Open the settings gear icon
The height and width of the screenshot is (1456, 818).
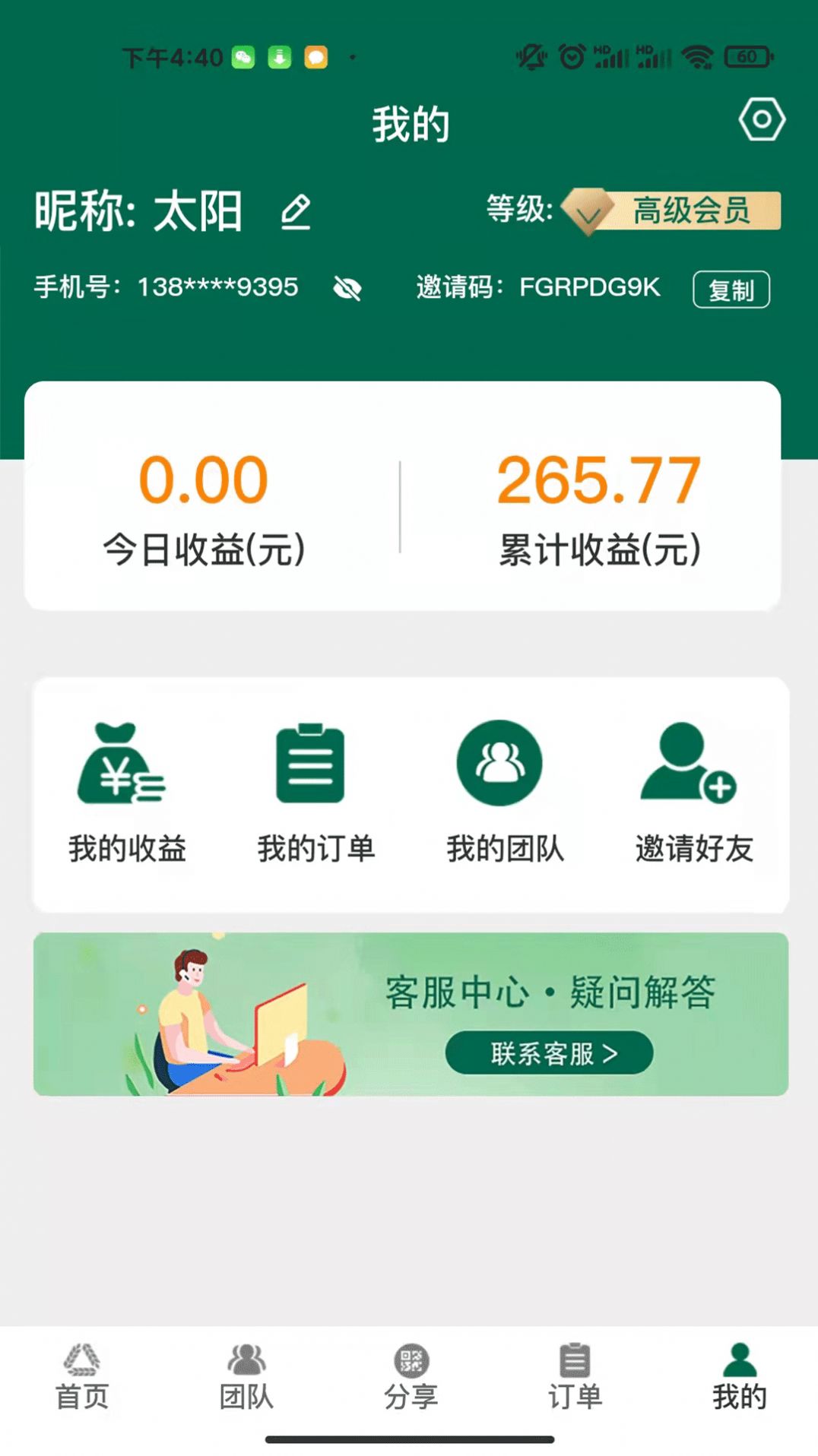761,119
